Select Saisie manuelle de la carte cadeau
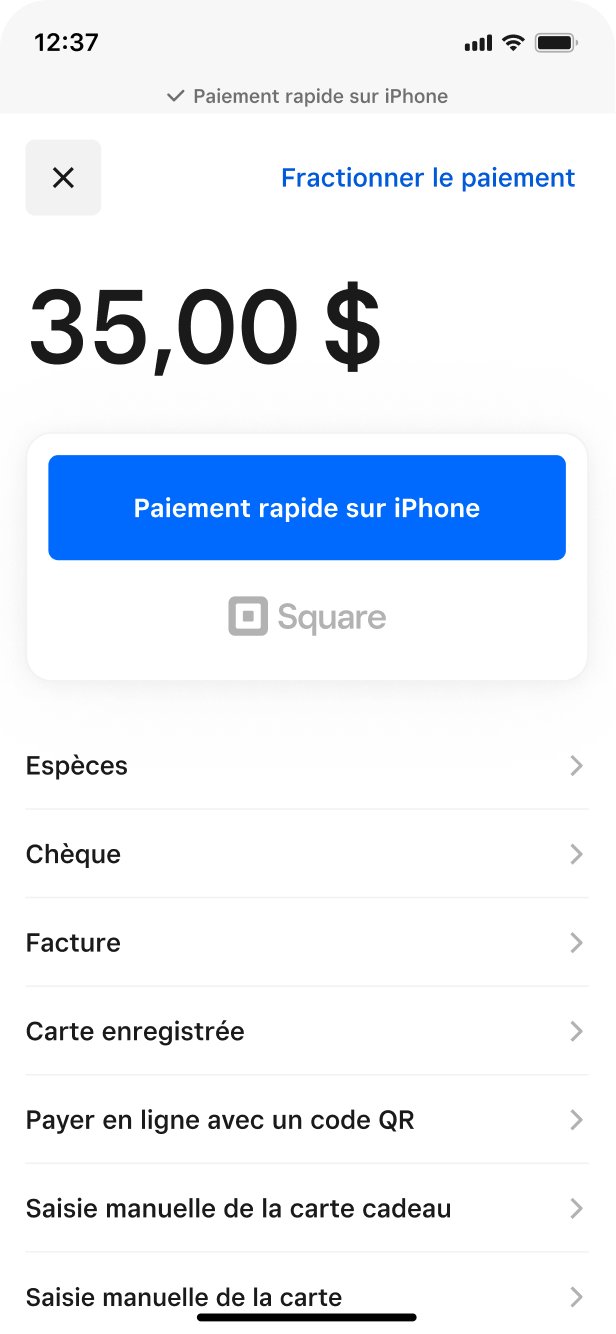616x1334 pixels. point(306,1208)
